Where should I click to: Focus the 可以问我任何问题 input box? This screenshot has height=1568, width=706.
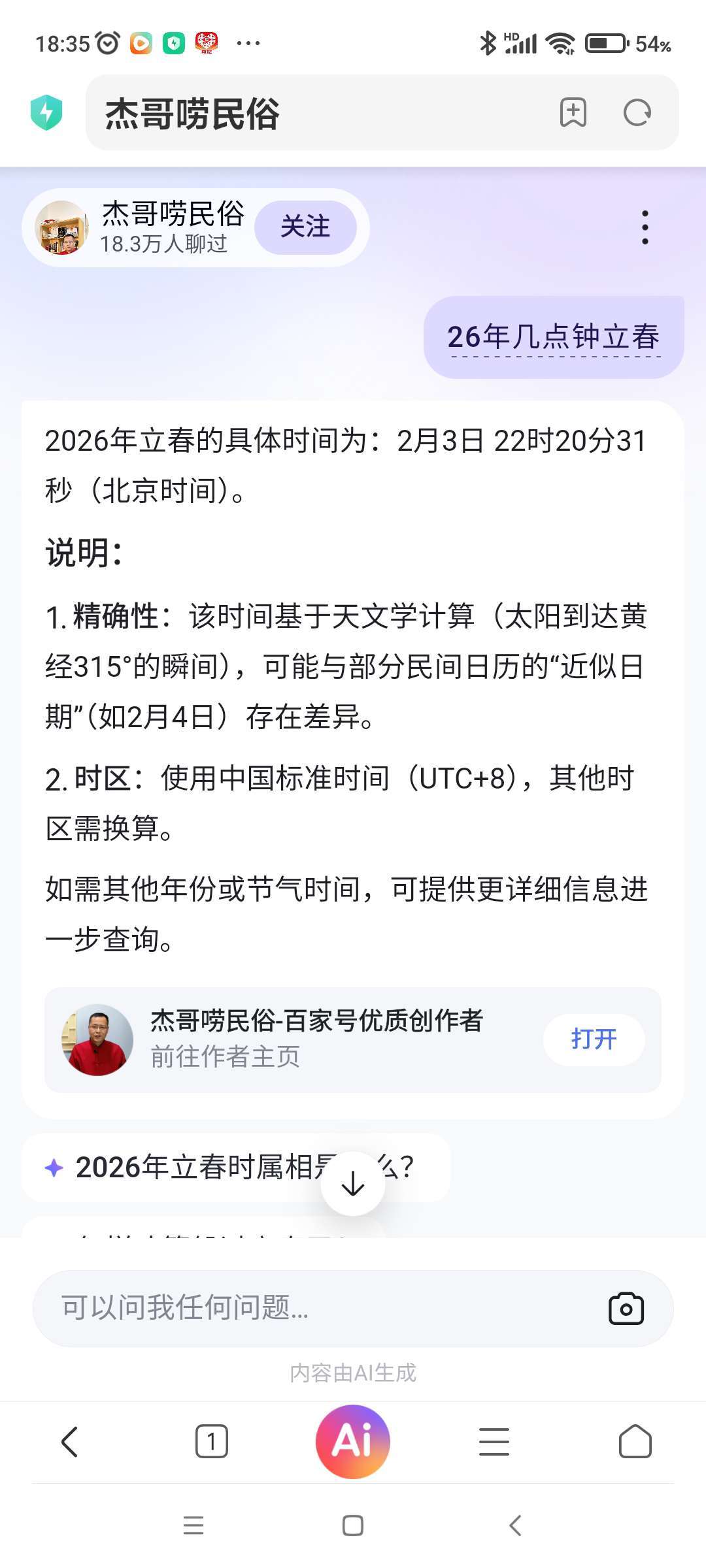314,1308
